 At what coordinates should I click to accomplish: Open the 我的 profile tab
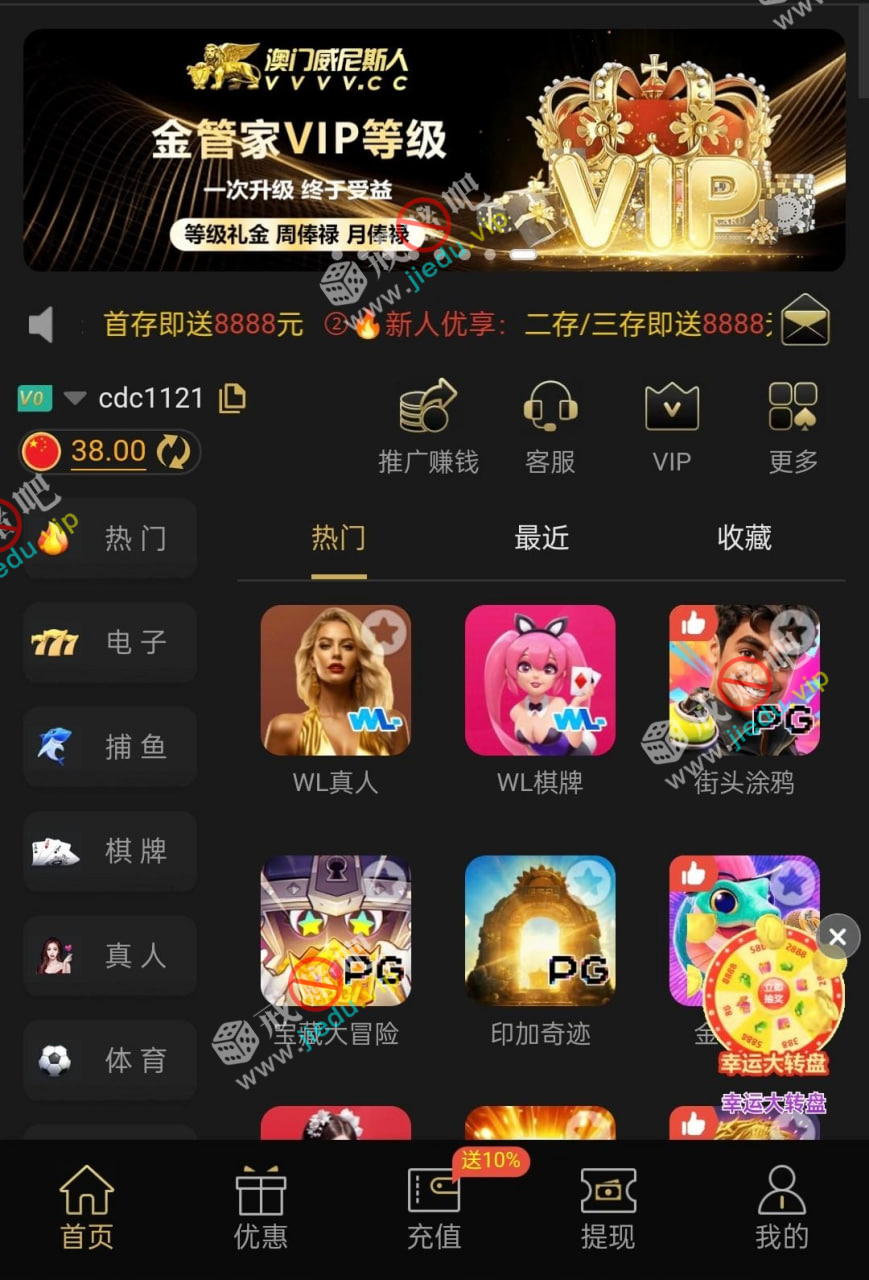coord(781,1208)
